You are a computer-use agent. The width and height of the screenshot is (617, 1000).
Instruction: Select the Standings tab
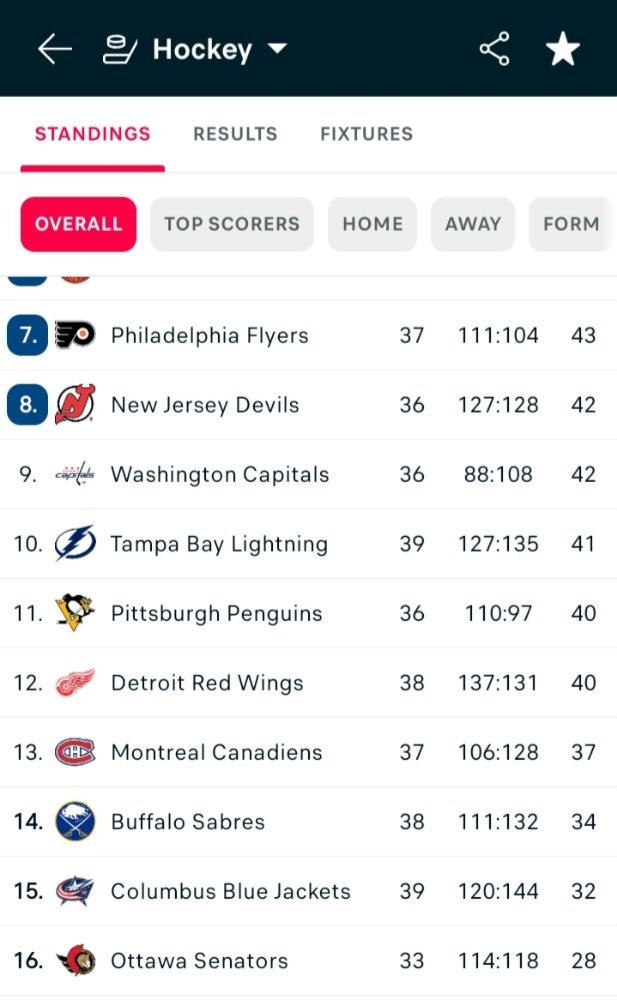(93, 134)
